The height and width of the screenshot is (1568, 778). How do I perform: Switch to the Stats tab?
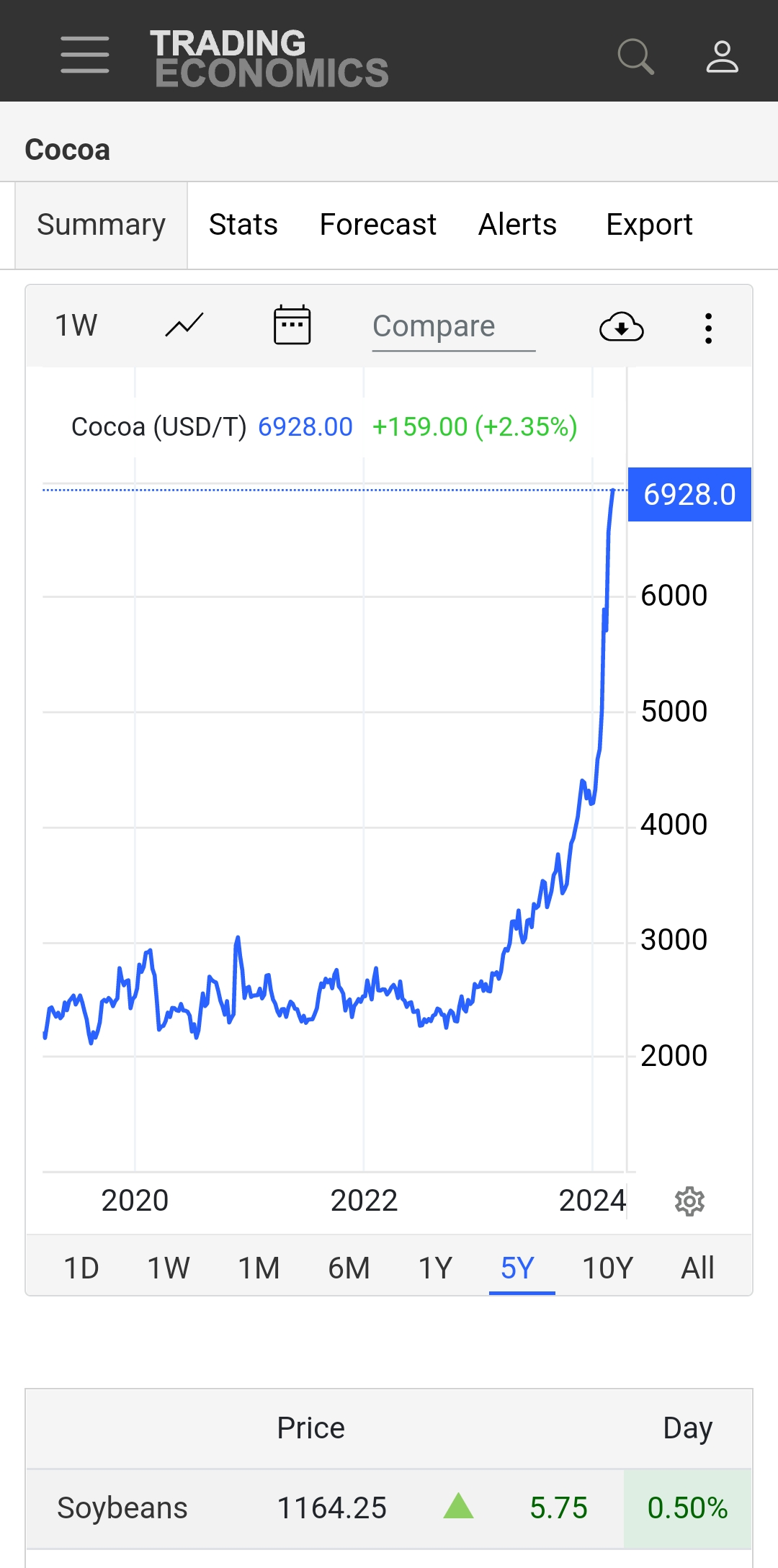coord(243,225)
